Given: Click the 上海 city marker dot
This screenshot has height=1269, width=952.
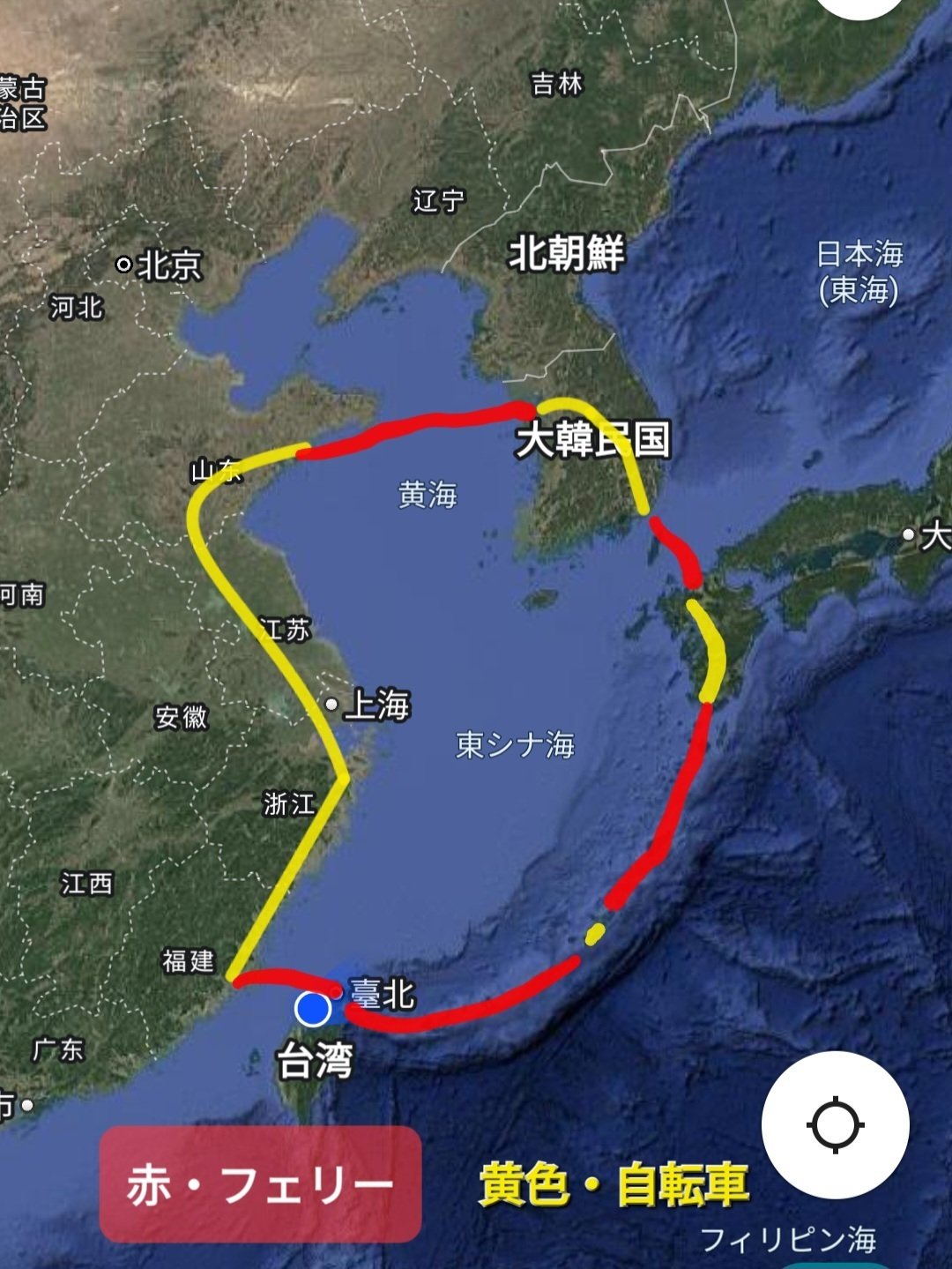Looking at the screenshot, I should (332, 704).
